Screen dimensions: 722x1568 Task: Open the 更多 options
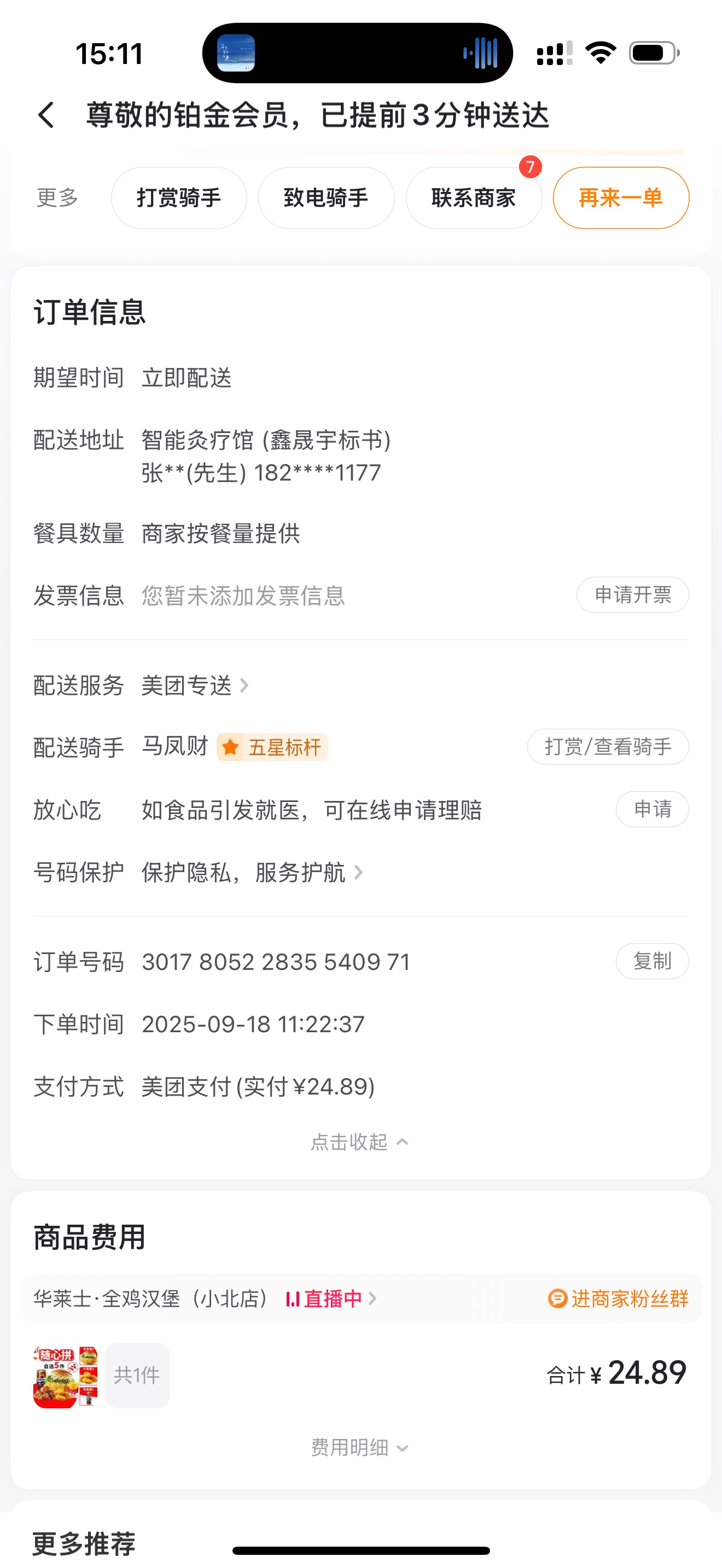click(x=58, y=198)
